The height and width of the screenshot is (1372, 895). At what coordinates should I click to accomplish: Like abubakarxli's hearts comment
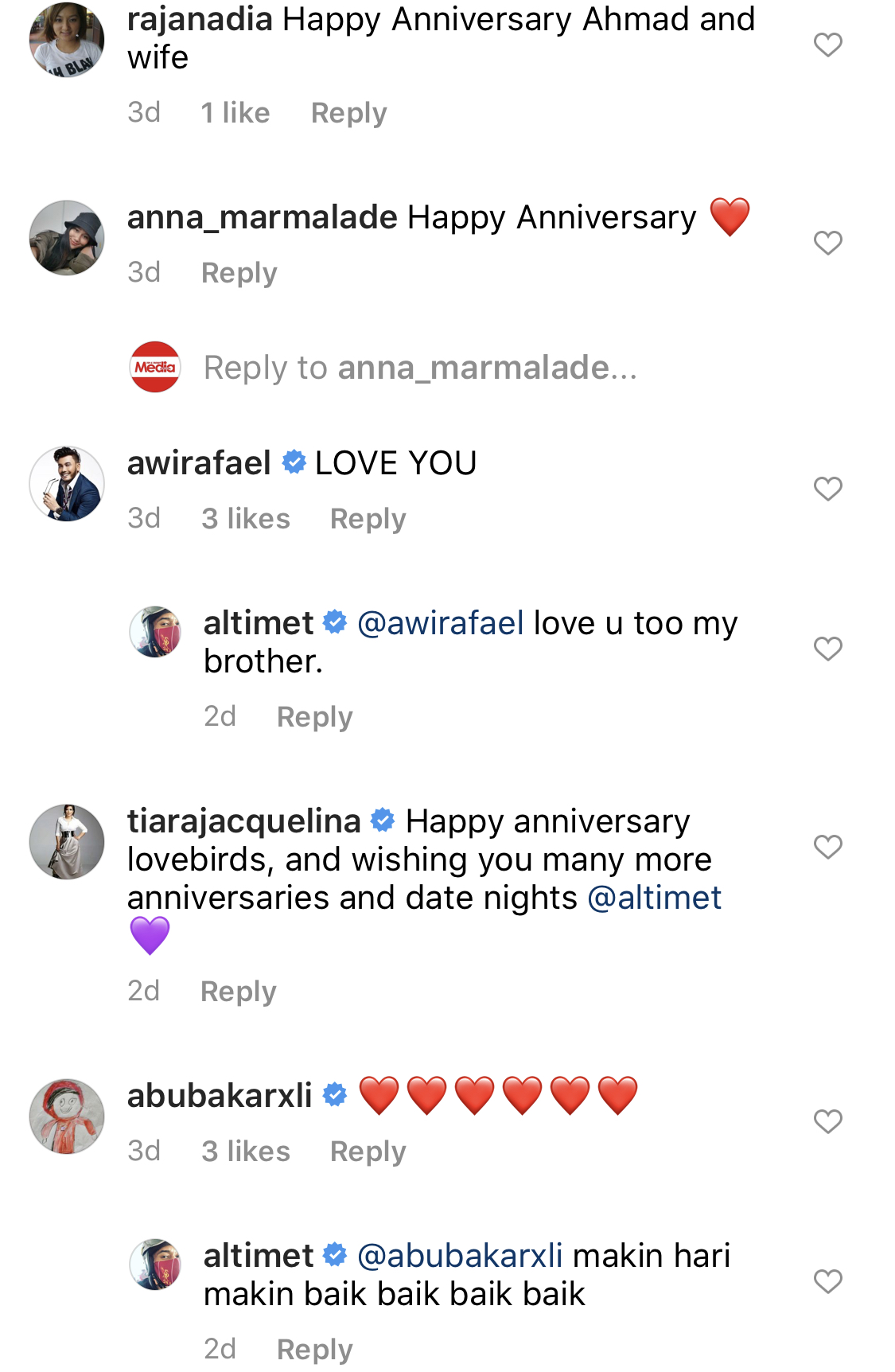coord(827,1121)
